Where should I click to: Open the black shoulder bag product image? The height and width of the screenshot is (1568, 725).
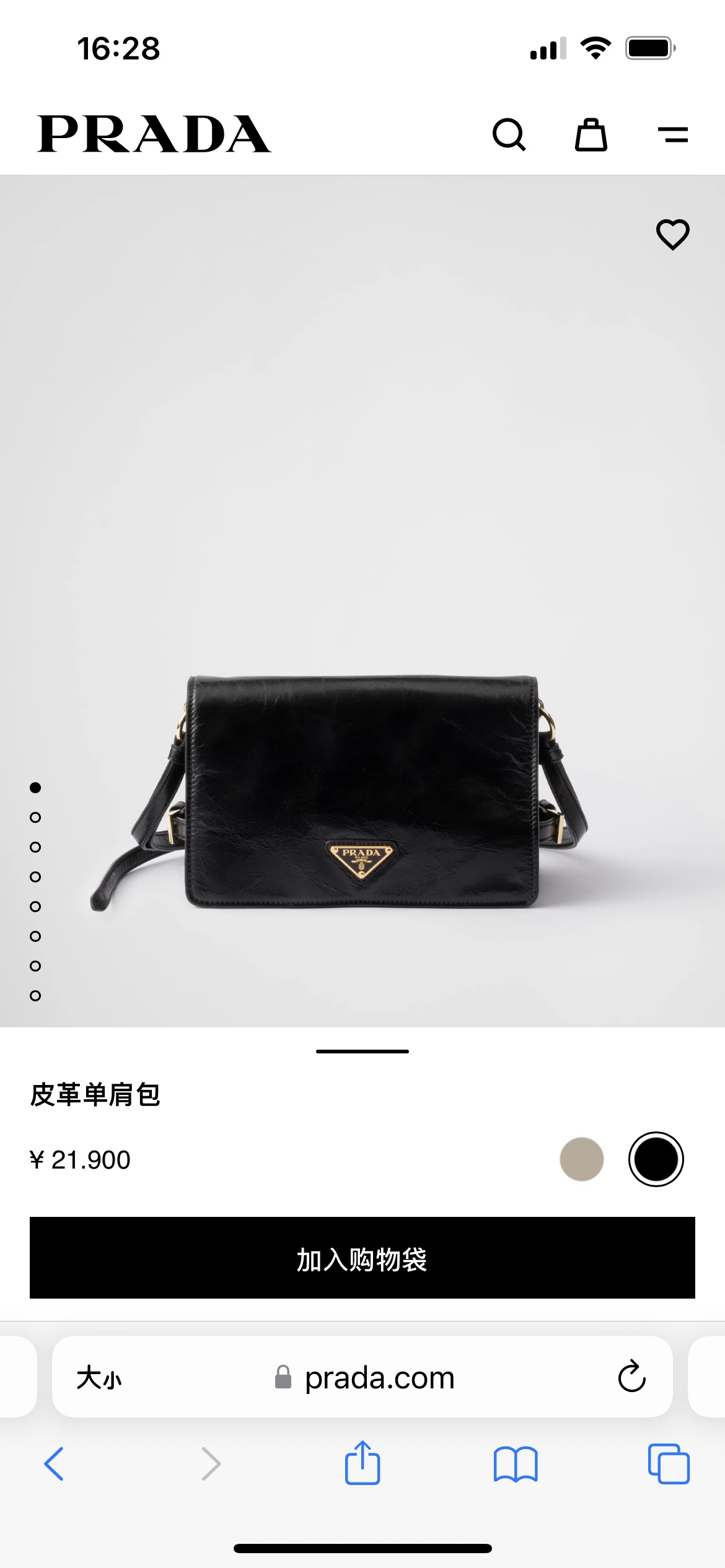(x=362, y=793)
